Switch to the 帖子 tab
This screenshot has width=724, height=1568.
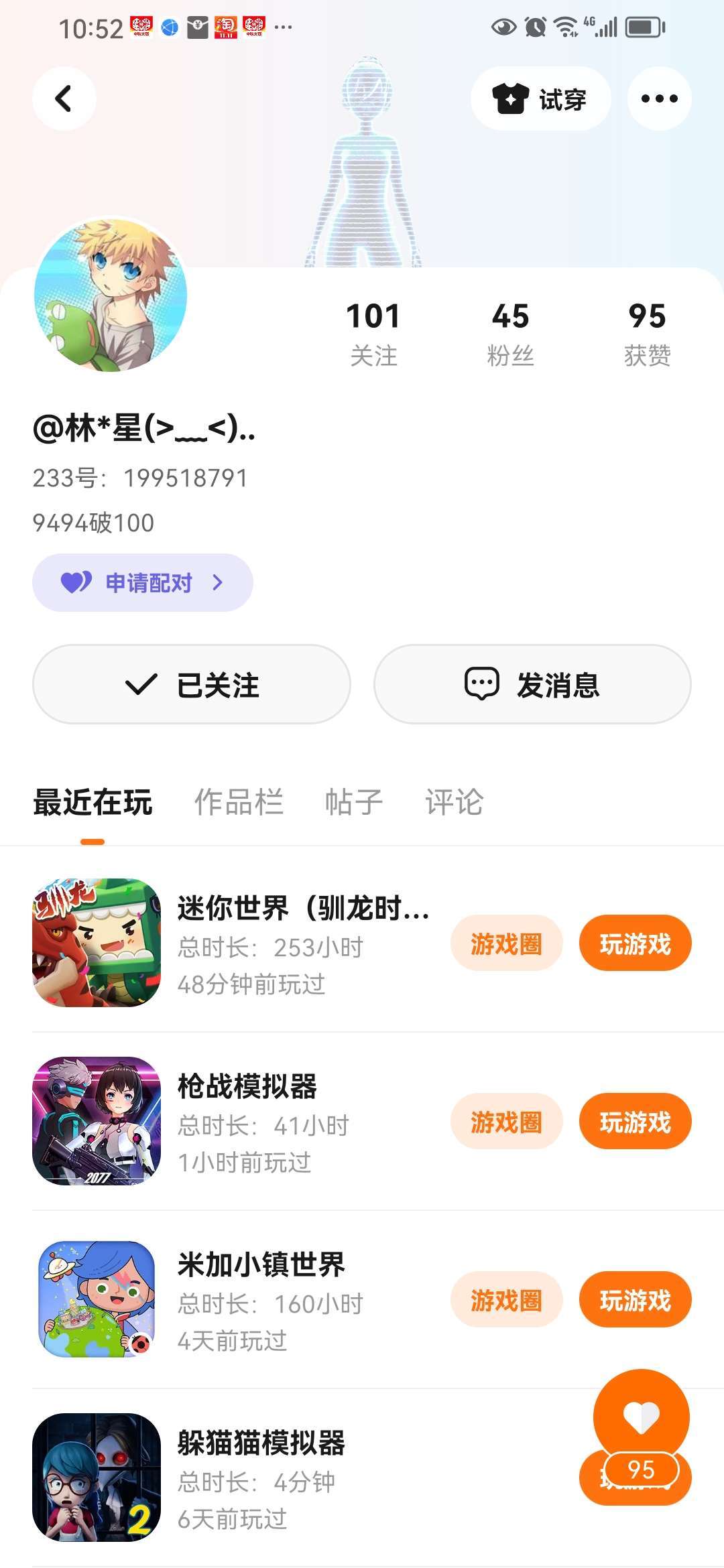(353, 801)
